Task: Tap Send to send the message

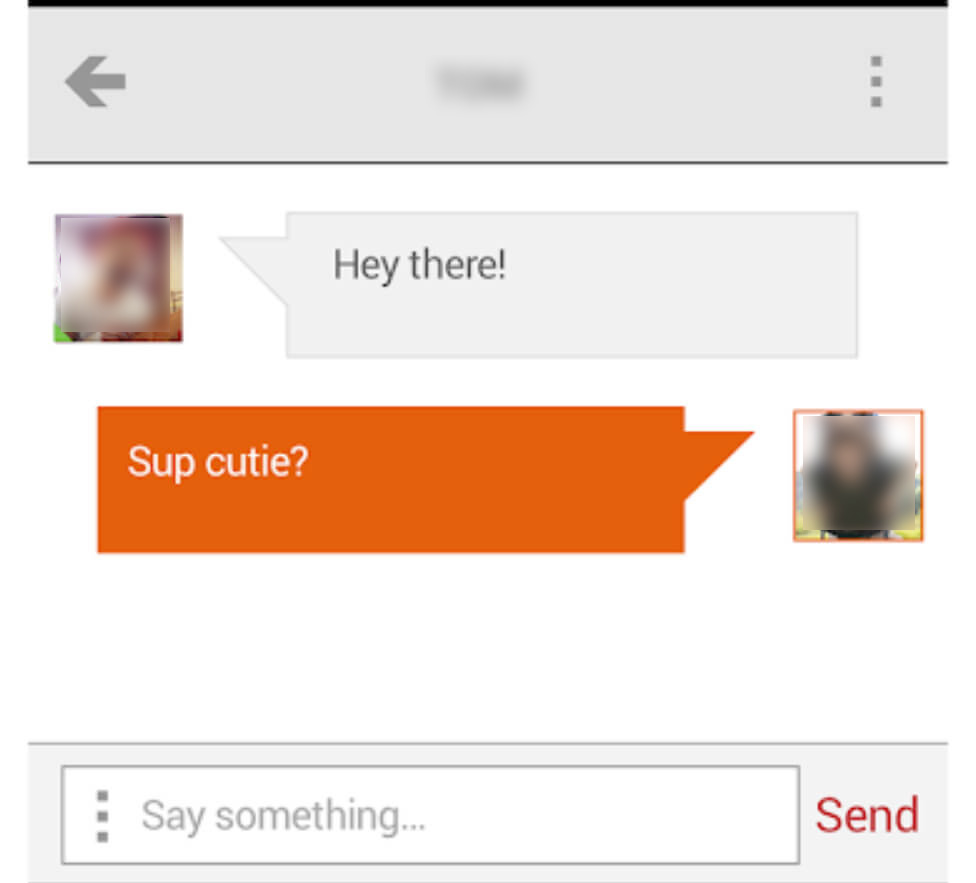Action: (x=867, y=815)
